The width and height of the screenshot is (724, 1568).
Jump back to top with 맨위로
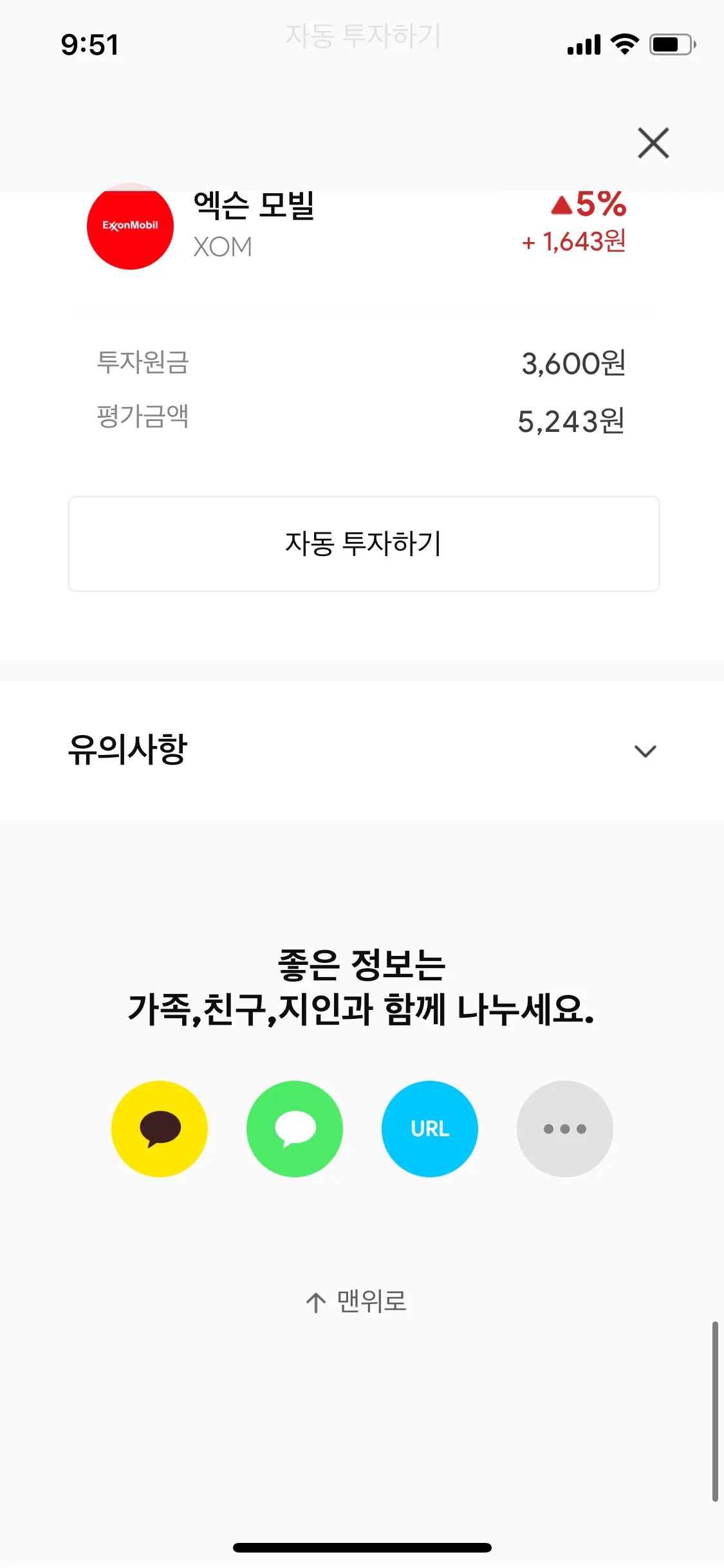pyautogui.click(x=357, y=1302)
